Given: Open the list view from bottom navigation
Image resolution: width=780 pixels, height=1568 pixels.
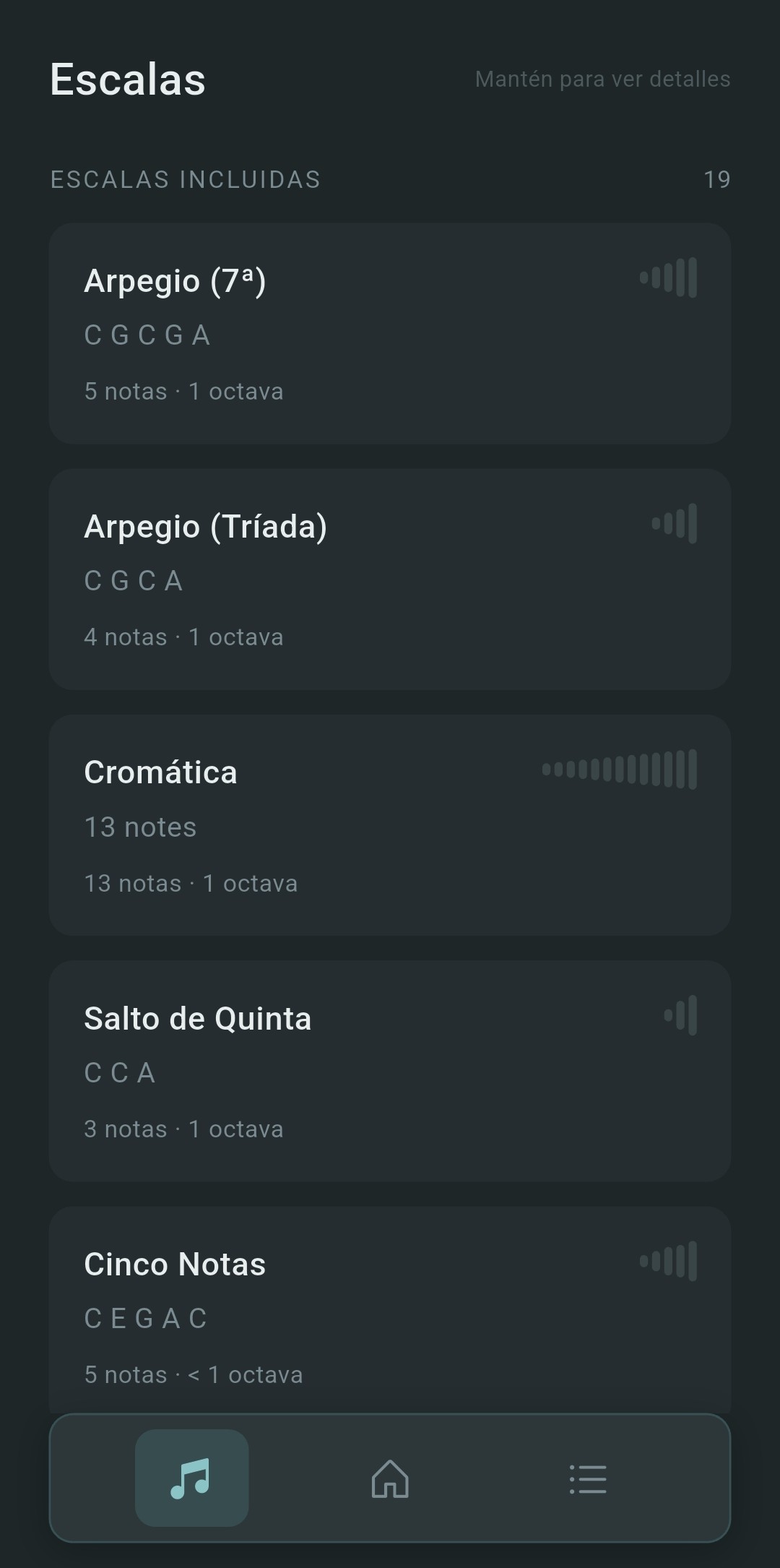Looking at the screenshot, I should tap(589, 1480).
